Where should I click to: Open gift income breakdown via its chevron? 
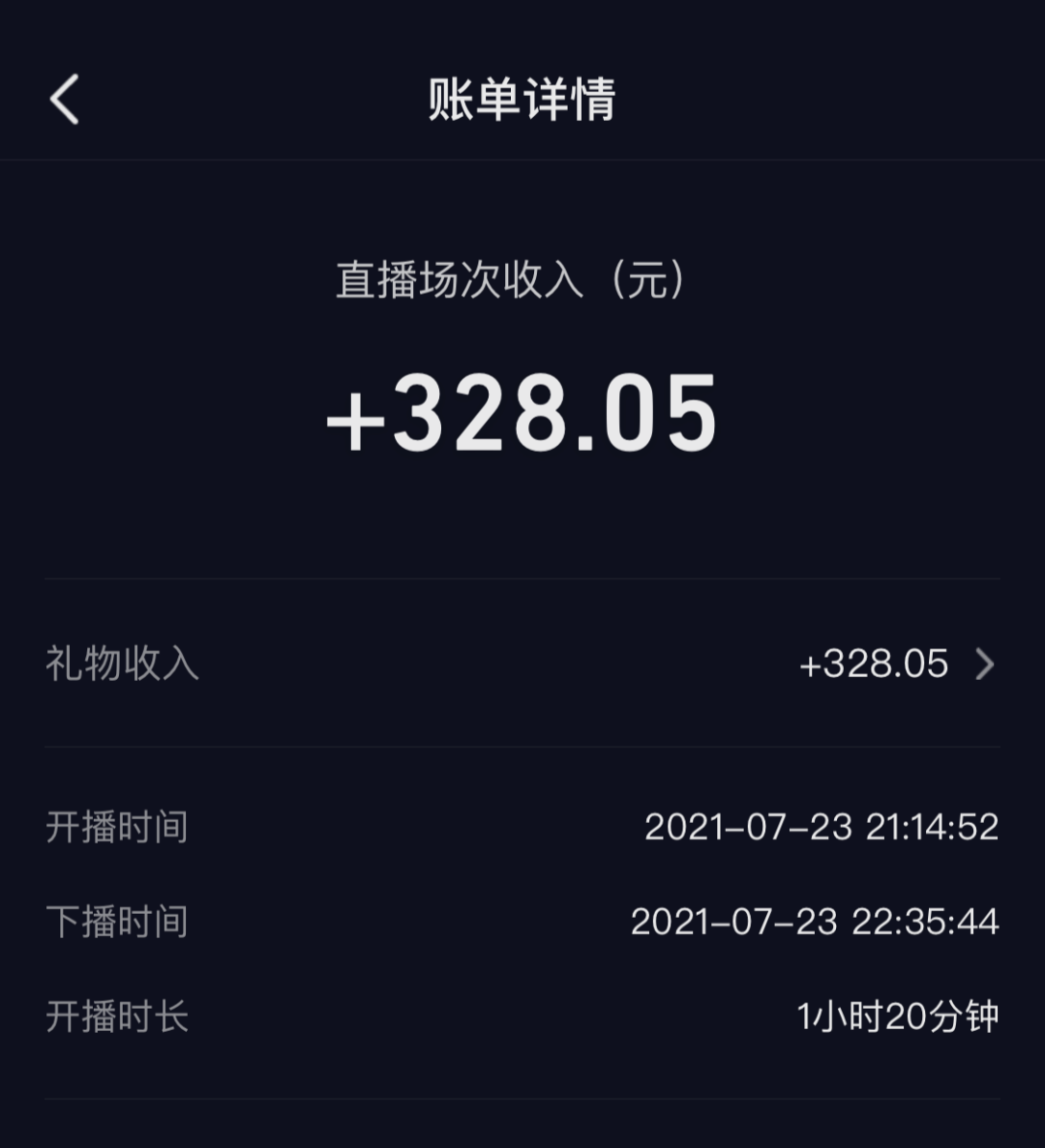pos(986,663)
